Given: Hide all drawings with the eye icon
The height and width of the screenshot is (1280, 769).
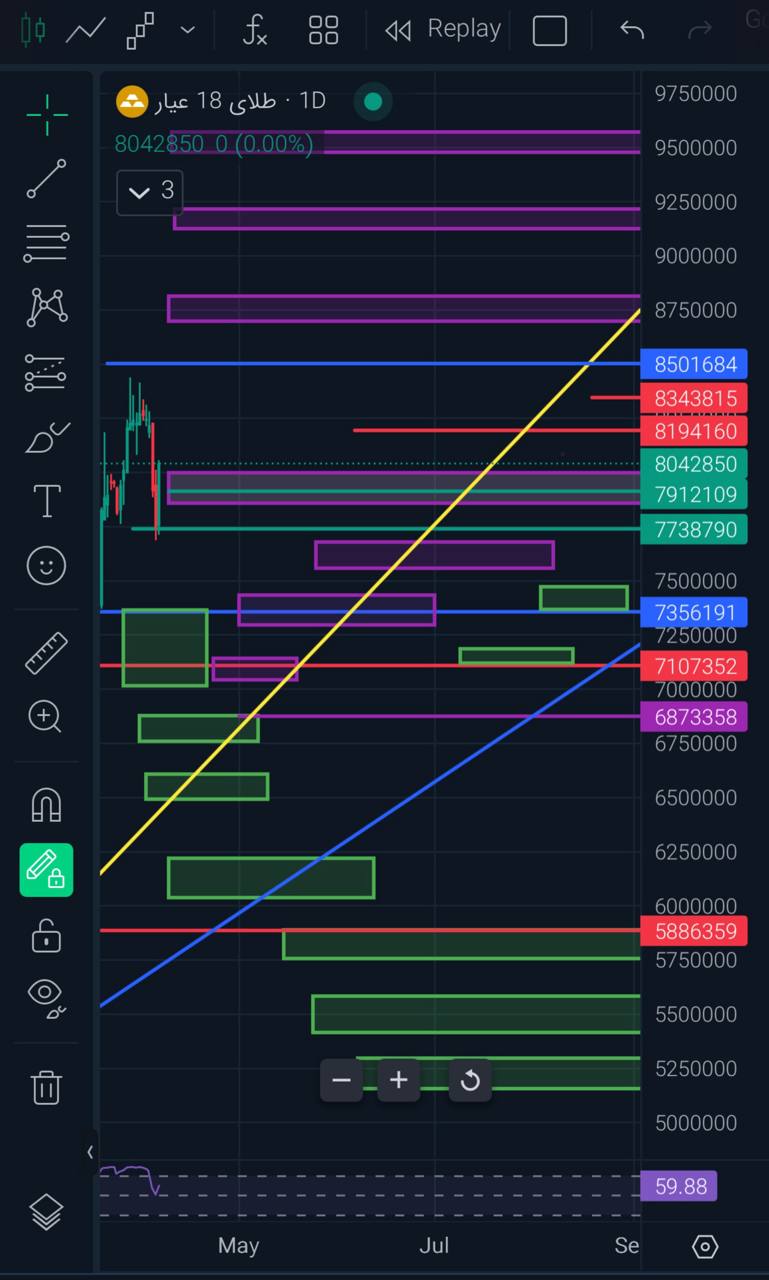Looking at the screenshot, I should click(x=46, y=997).
